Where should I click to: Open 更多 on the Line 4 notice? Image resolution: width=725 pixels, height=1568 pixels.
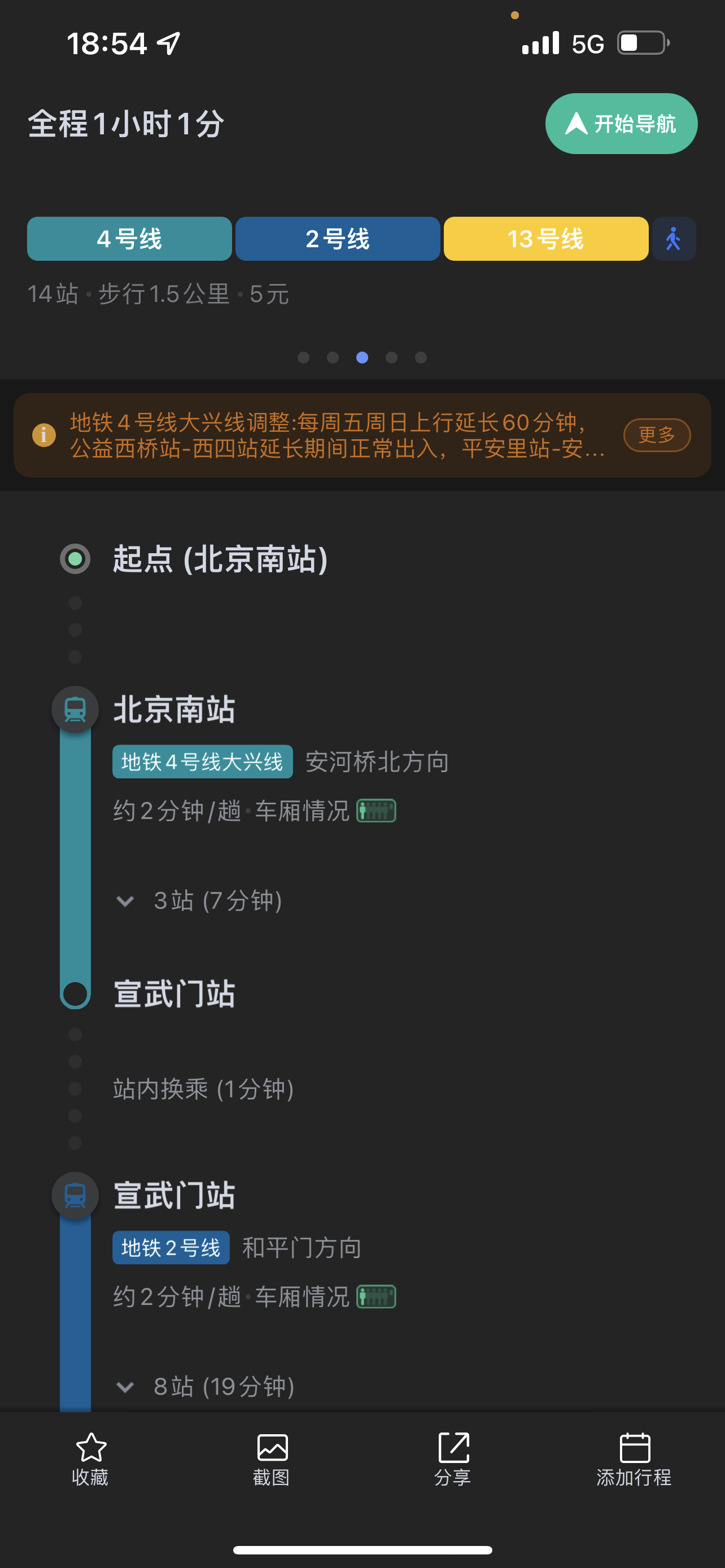[656, 435]
